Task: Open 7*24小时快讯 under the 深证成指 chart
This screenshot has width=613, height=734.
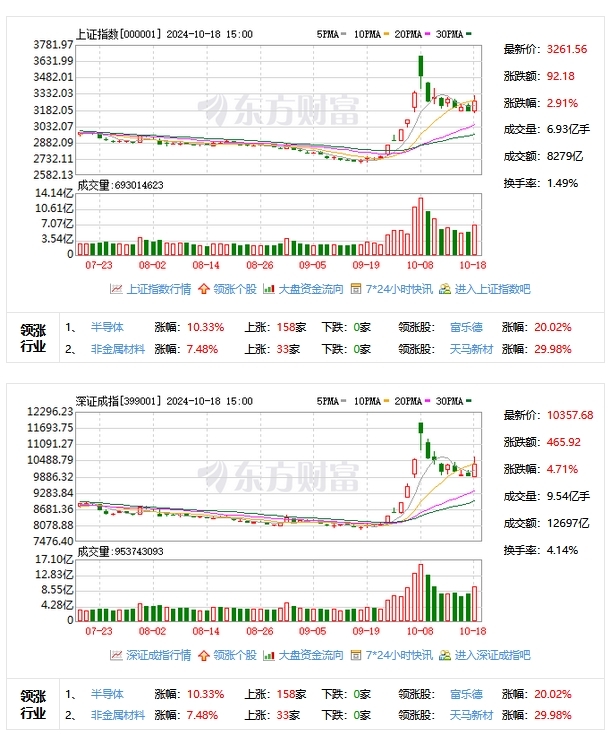Action: 398,655
